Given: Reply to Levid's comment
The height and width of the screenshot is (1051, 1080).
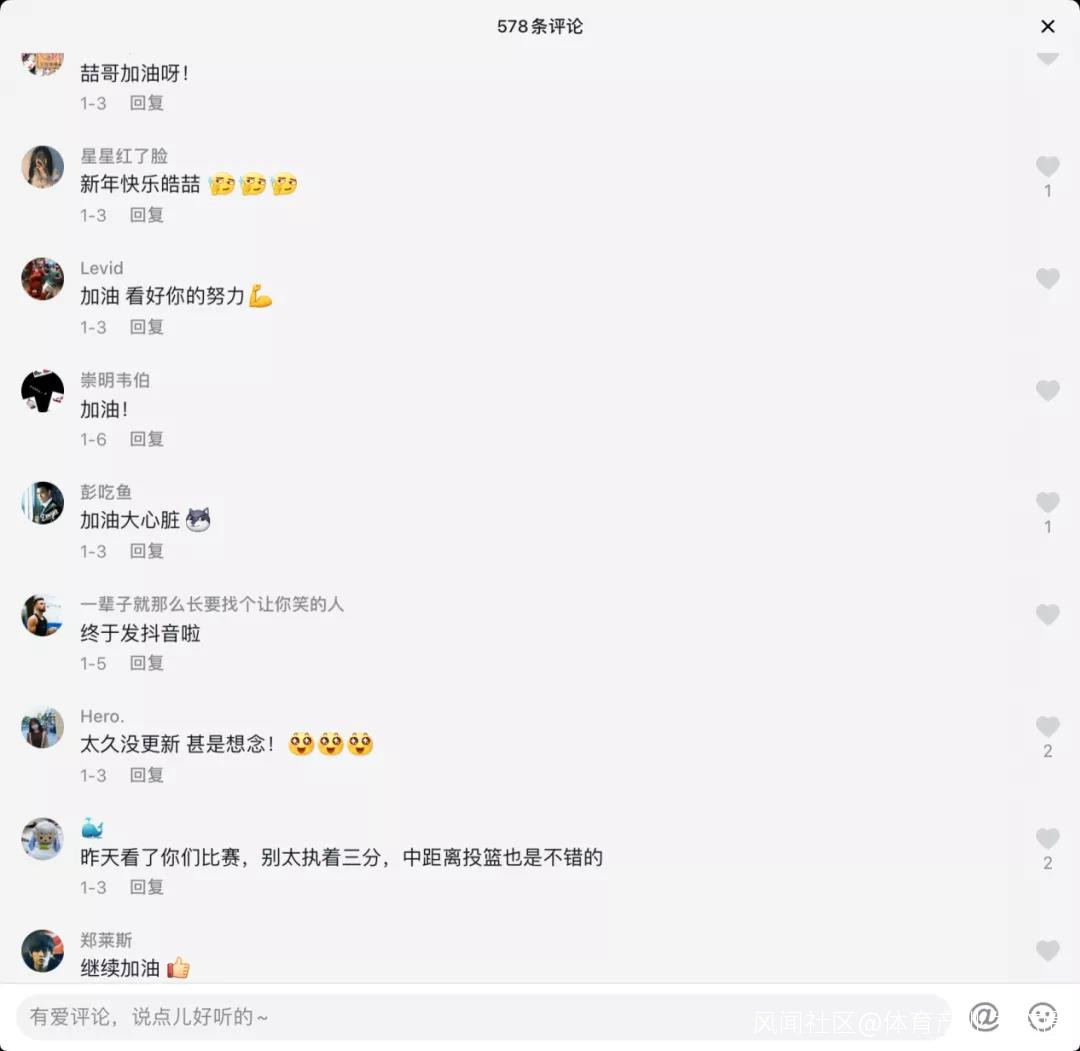Looking at the screenshot, I should click(x=146, y=327).
